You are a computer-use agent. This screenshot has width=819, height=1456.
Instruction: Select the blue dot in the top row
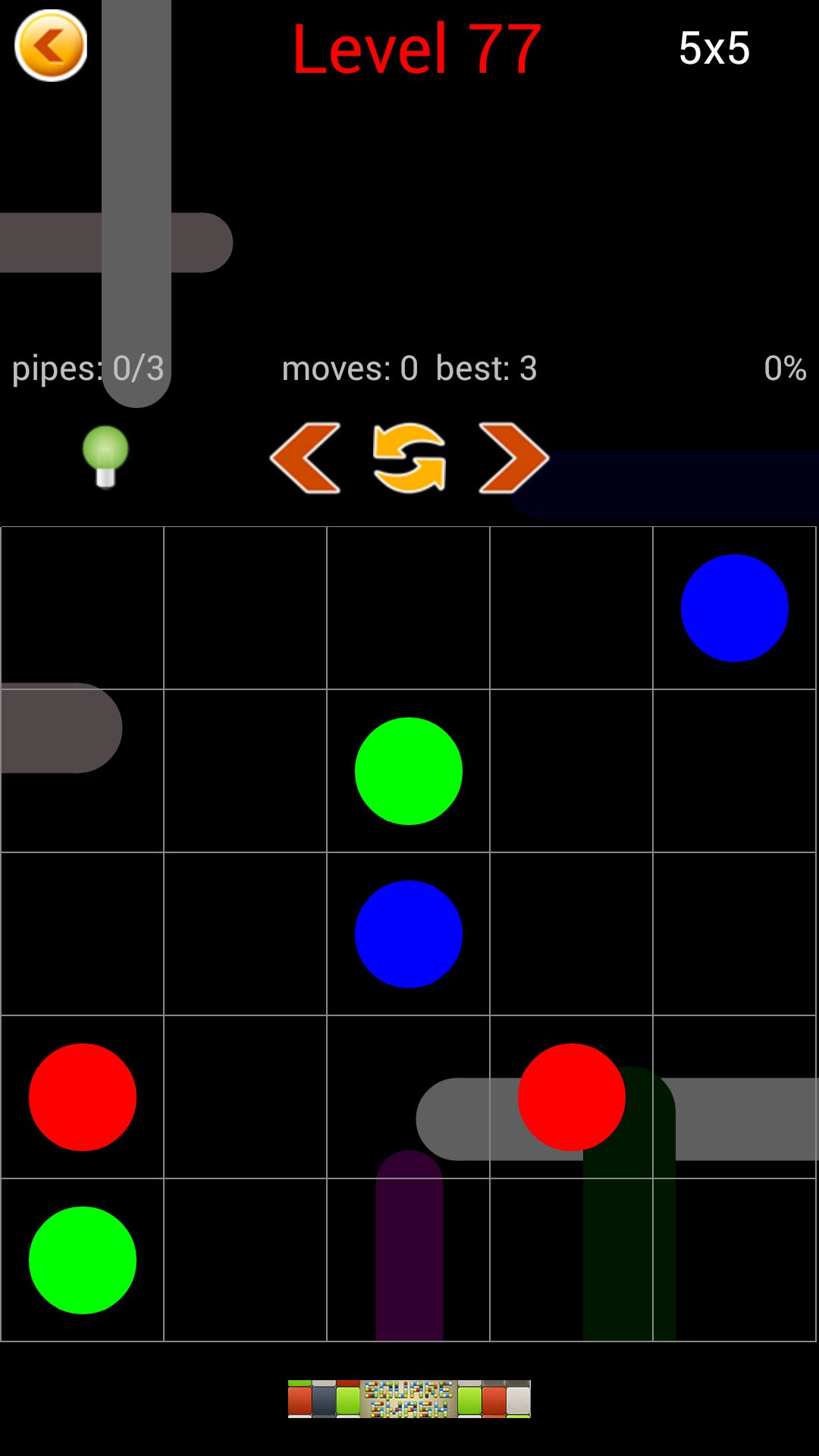point(734,608)
